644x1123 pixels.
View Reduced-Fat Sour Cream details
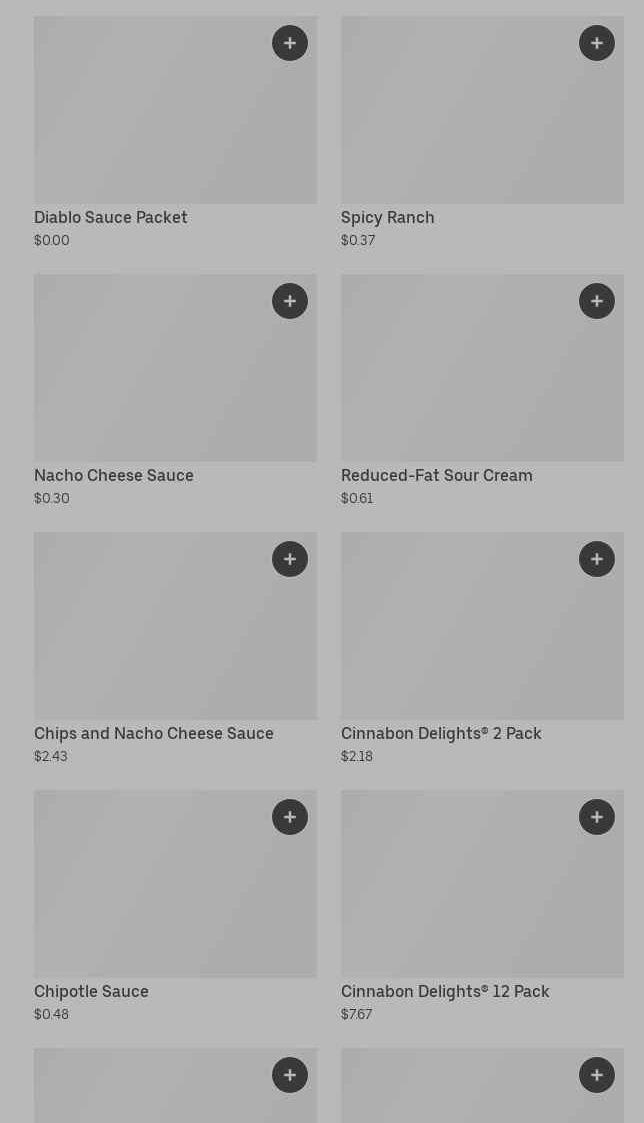[x=482, y=390]
